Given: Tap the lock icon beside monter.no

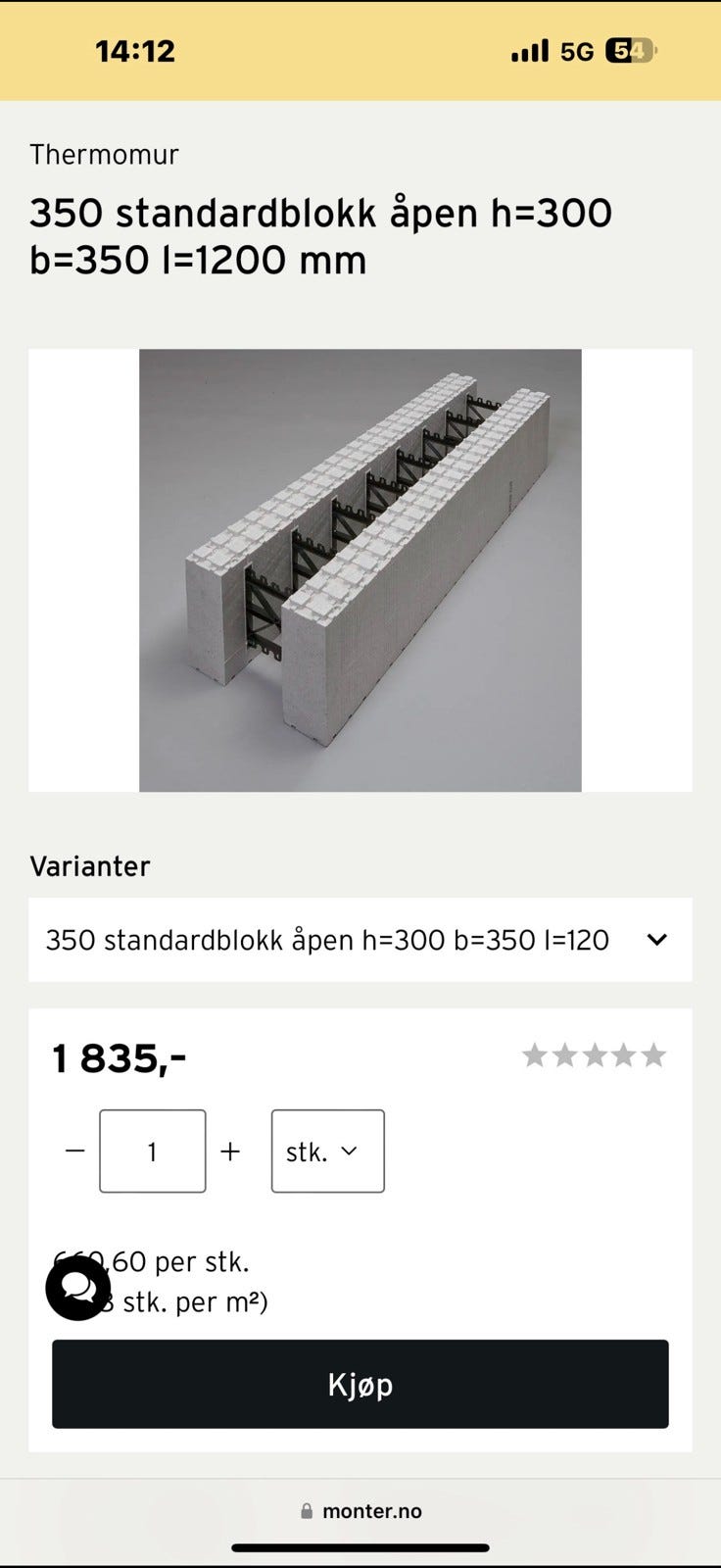Looking at the screenshot, I should point(307,1510).
